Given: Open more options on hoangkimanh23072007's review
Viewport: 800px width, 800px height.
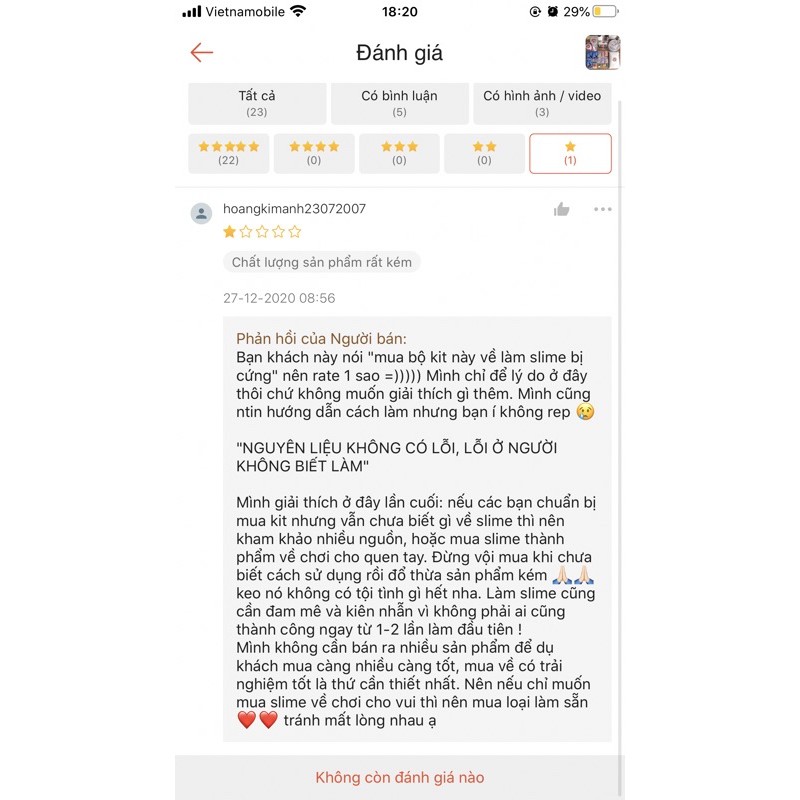Looking at the screenshot, I should [x=602, y=209].
